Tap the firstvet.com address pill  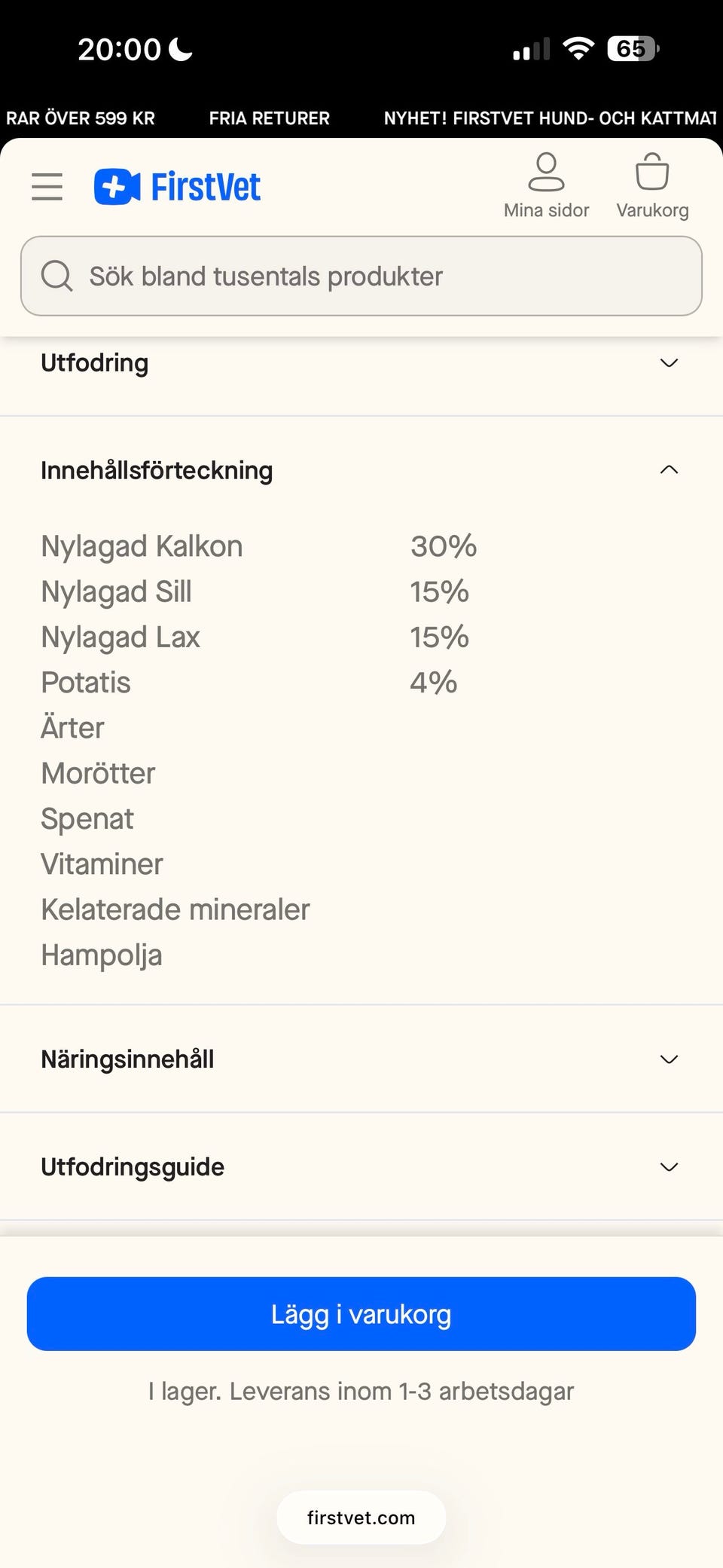[x=361, y=1518]
